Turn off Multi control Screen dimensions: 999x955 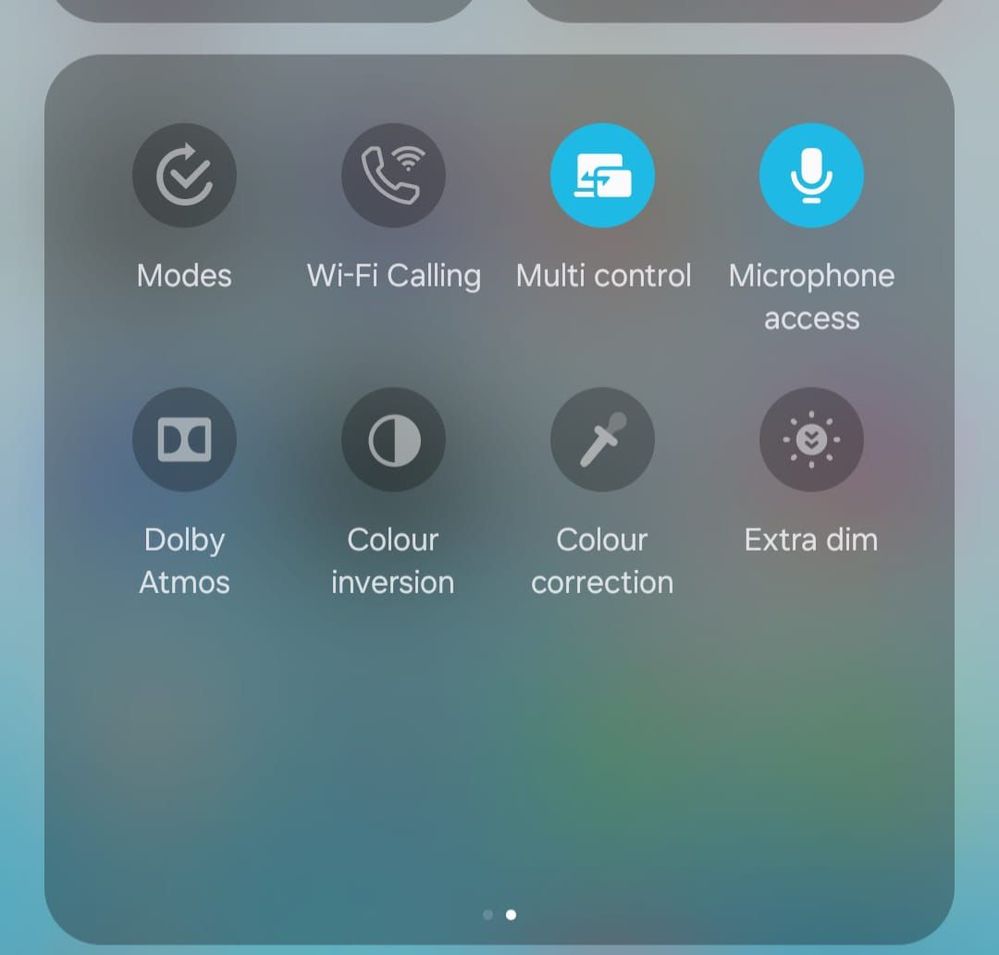(x=602, y=175)
